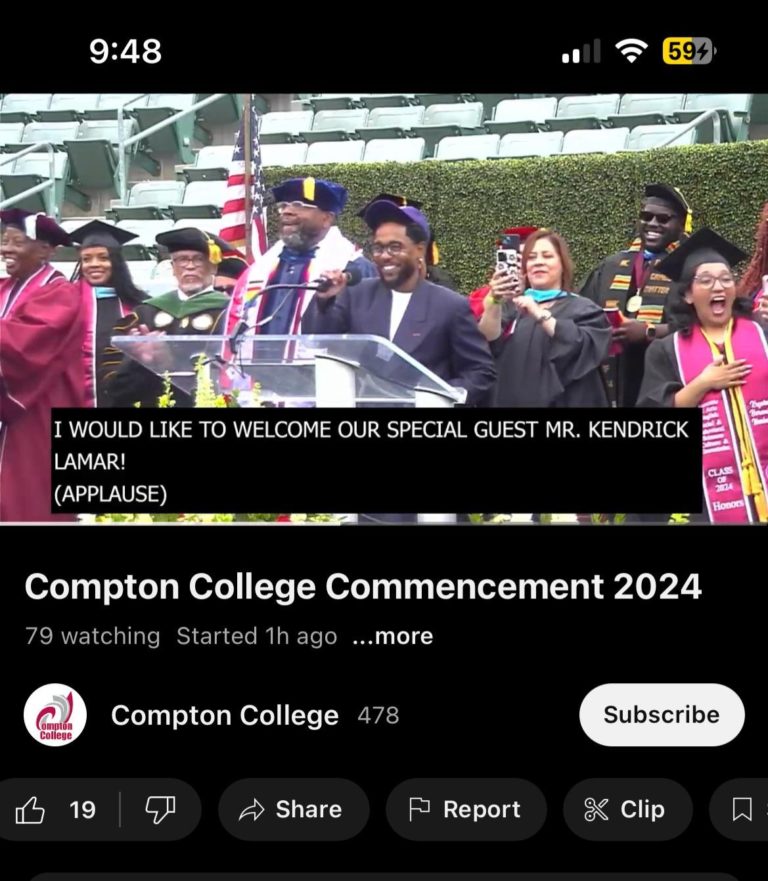Open Share destinations list

click(x=292, y=810)
